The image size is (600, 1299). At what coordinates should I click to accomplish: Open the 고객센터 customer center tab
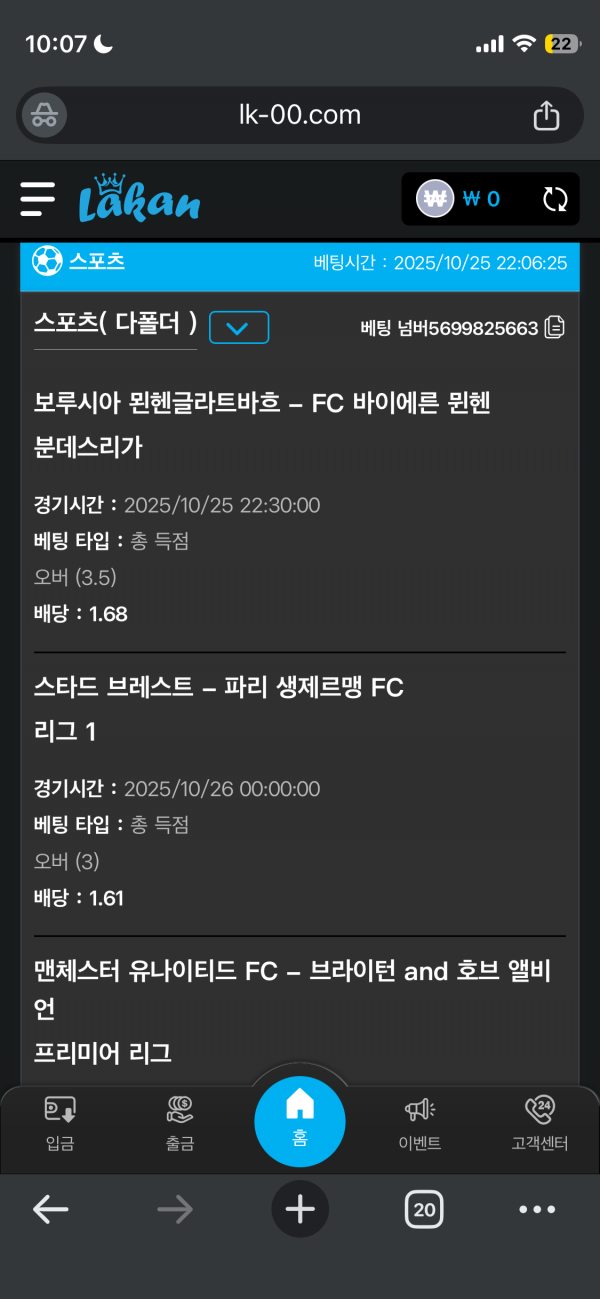click(x=539, y=1123)
